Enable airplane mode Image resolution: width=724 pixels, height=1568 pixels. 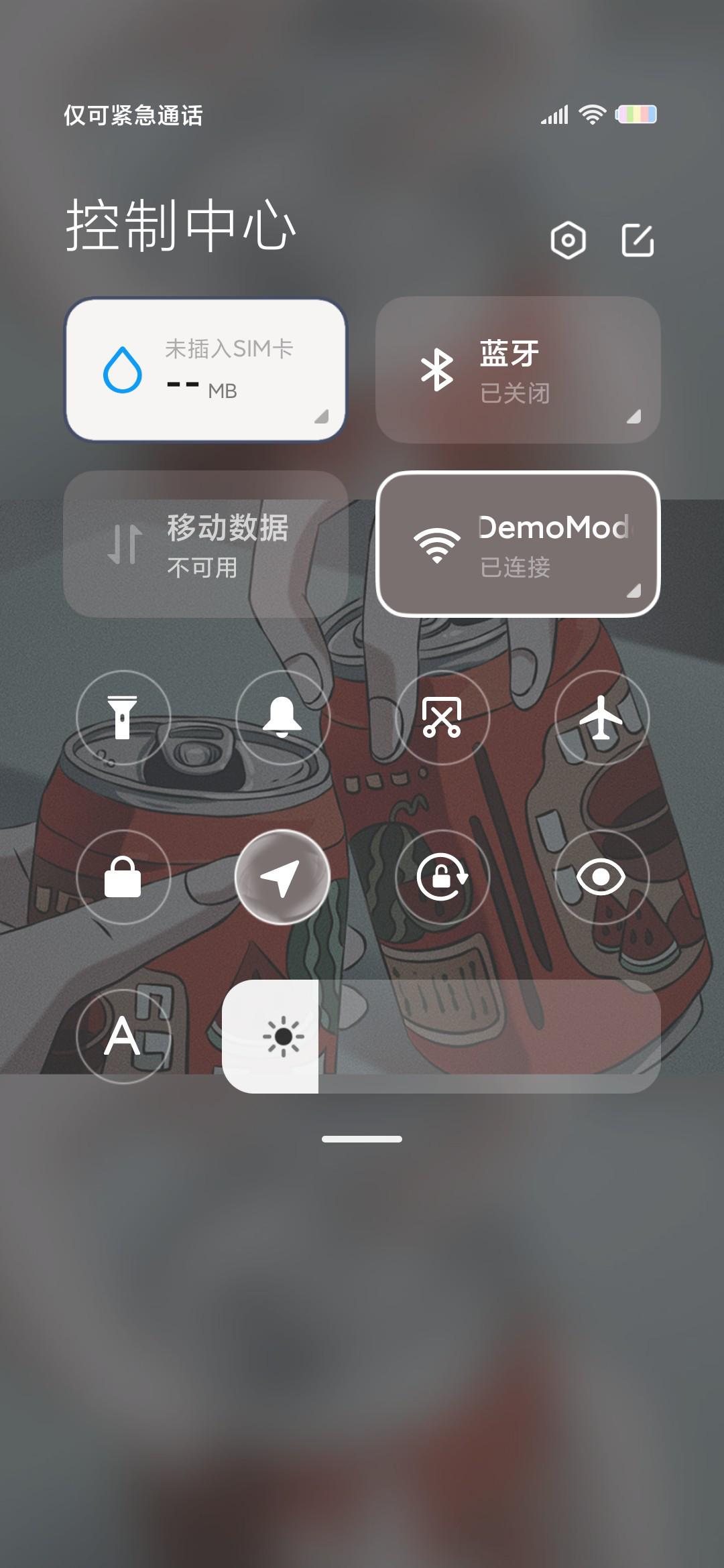click(x=601, y=718)
